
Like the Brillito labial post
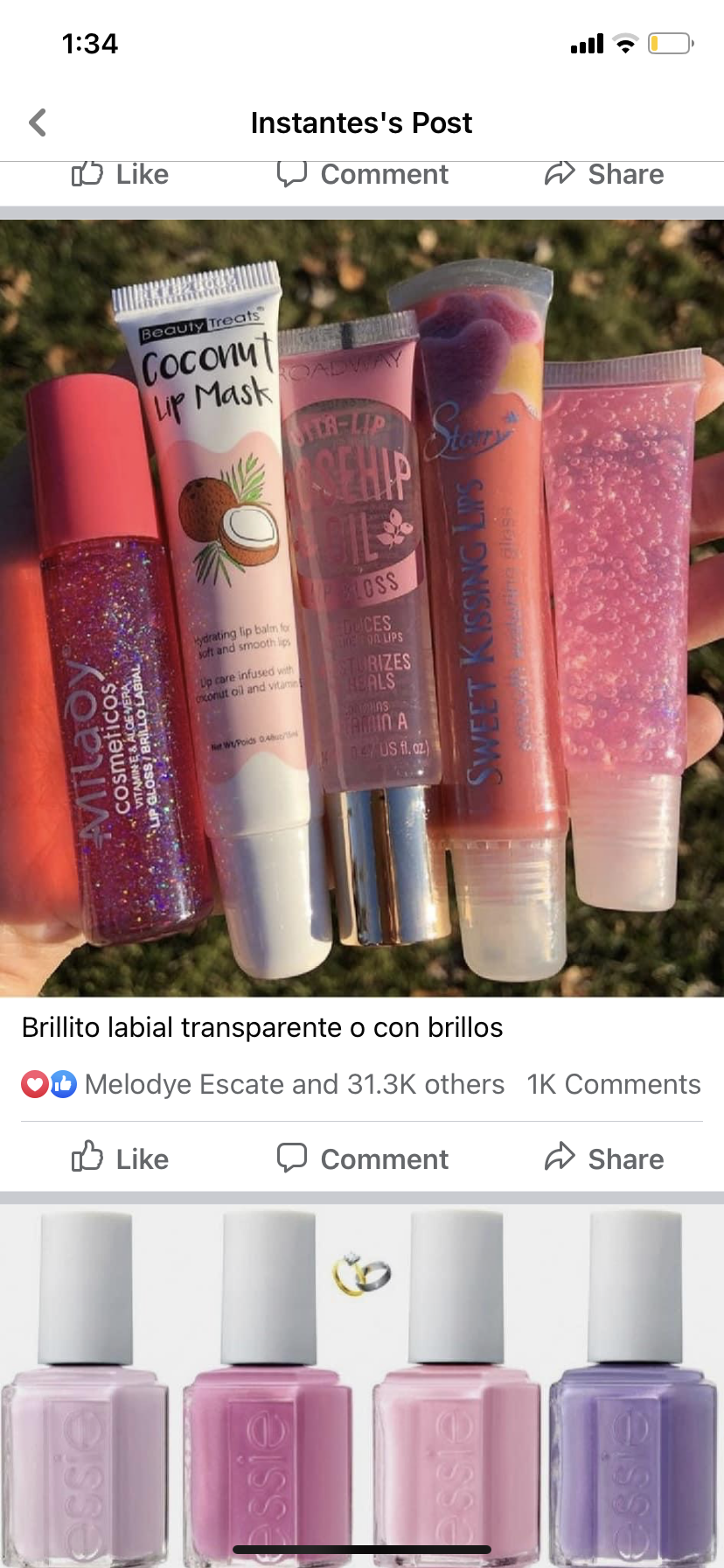pyautogui.click(x=120, y=1158)
